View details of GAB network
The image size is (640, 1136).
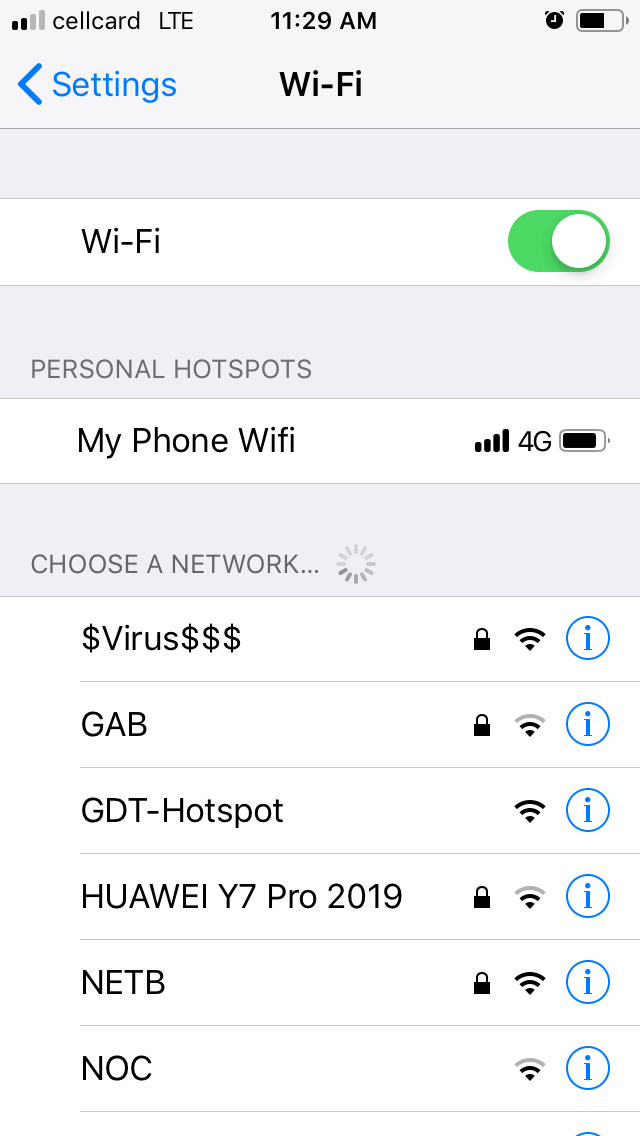[x=588, y=724]
